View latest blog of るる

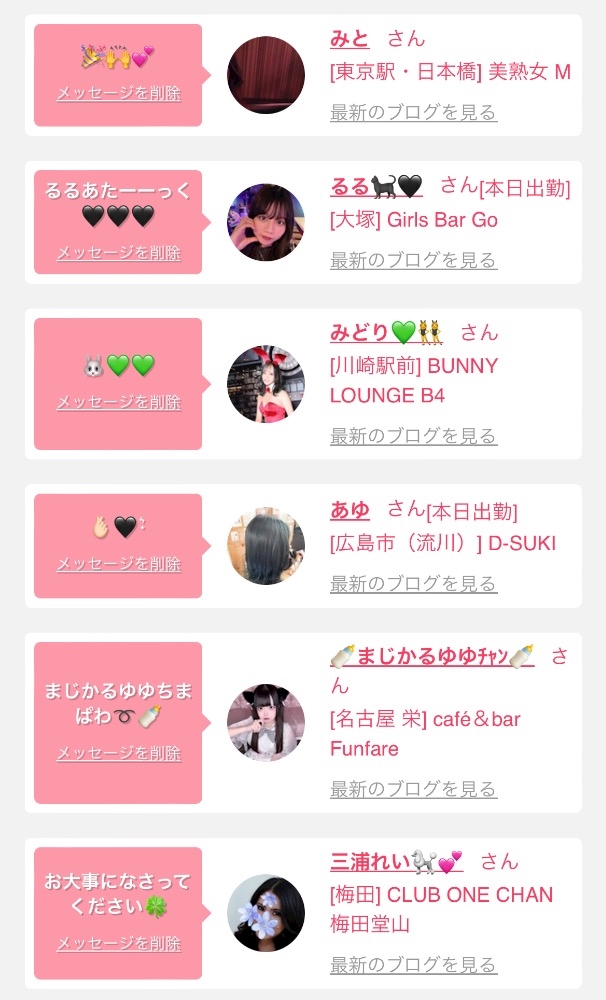click(413, 260)
